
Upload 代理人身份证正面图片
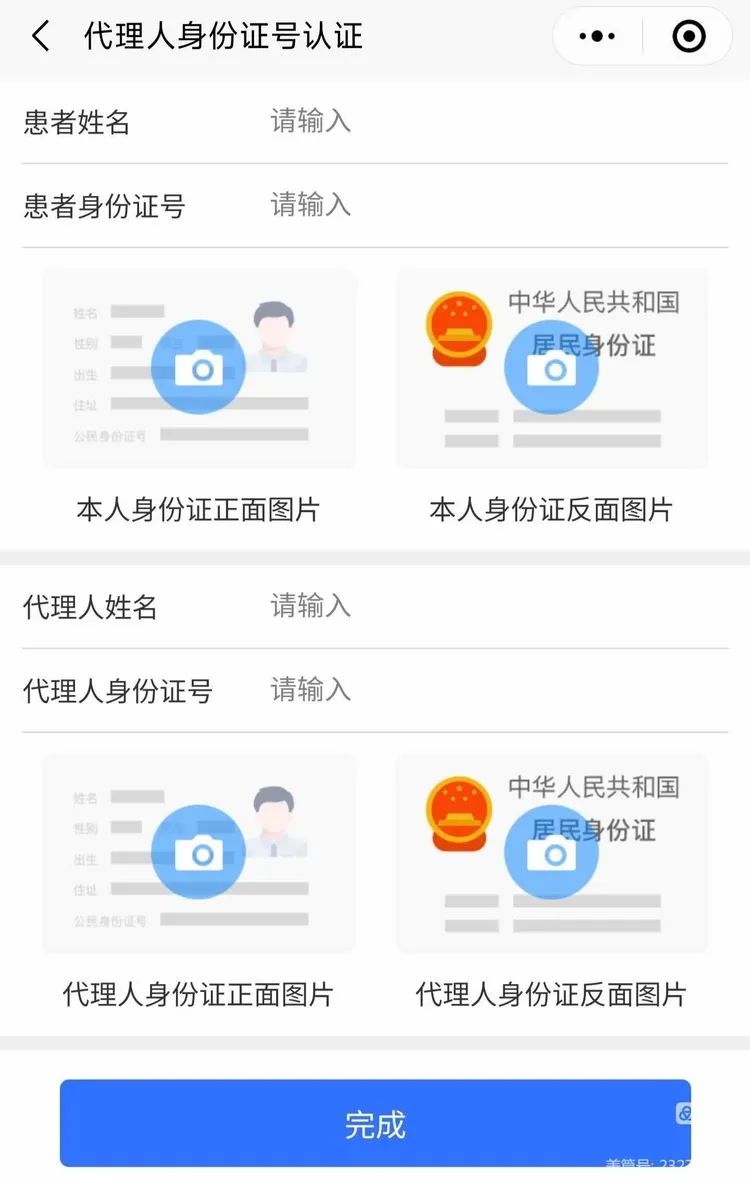(199, 853)
